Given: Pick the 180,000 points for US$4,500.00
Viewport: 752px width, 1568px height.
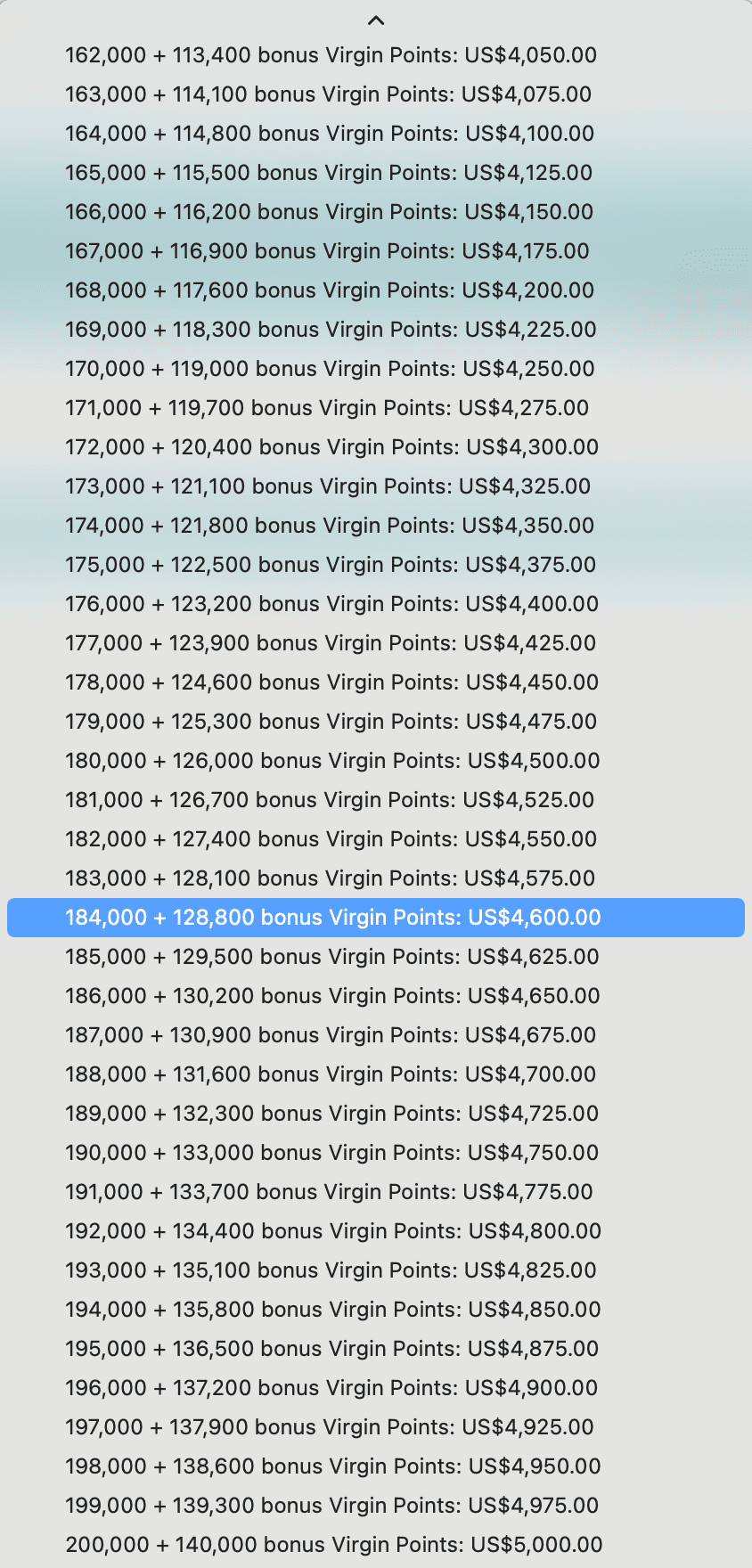Looking at the screenshot, I should click(x=376, y=761).
